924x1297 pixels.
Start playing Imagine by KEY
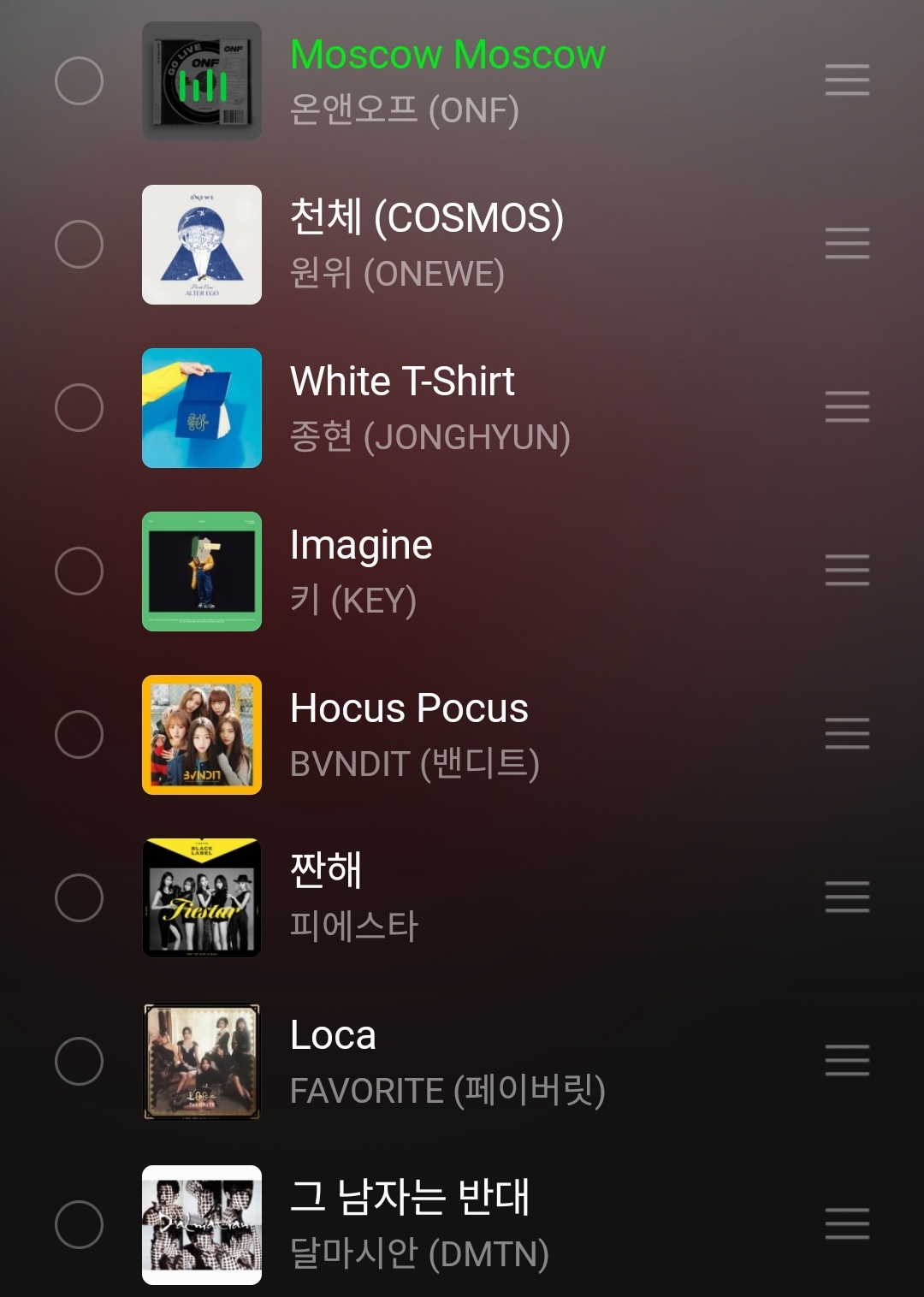click(x=361, y=570)
